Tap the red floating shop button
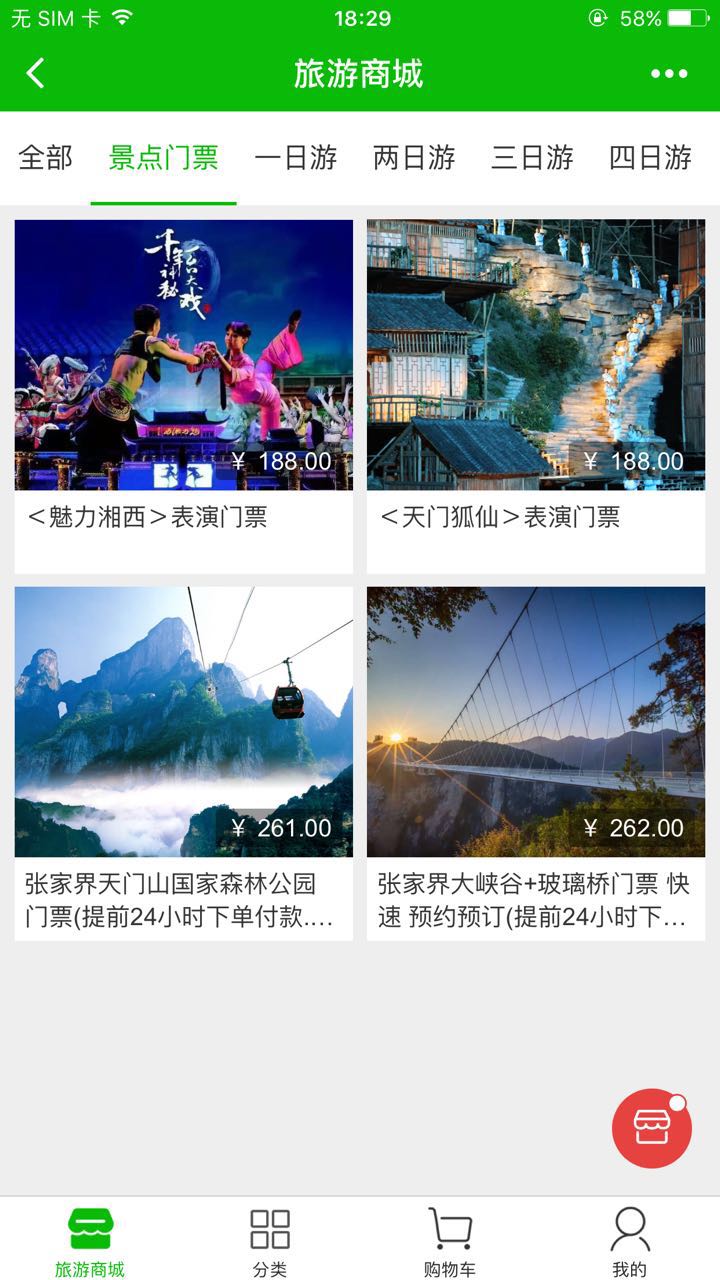This screenshot has width=720, height=1280. [652, 1128]
